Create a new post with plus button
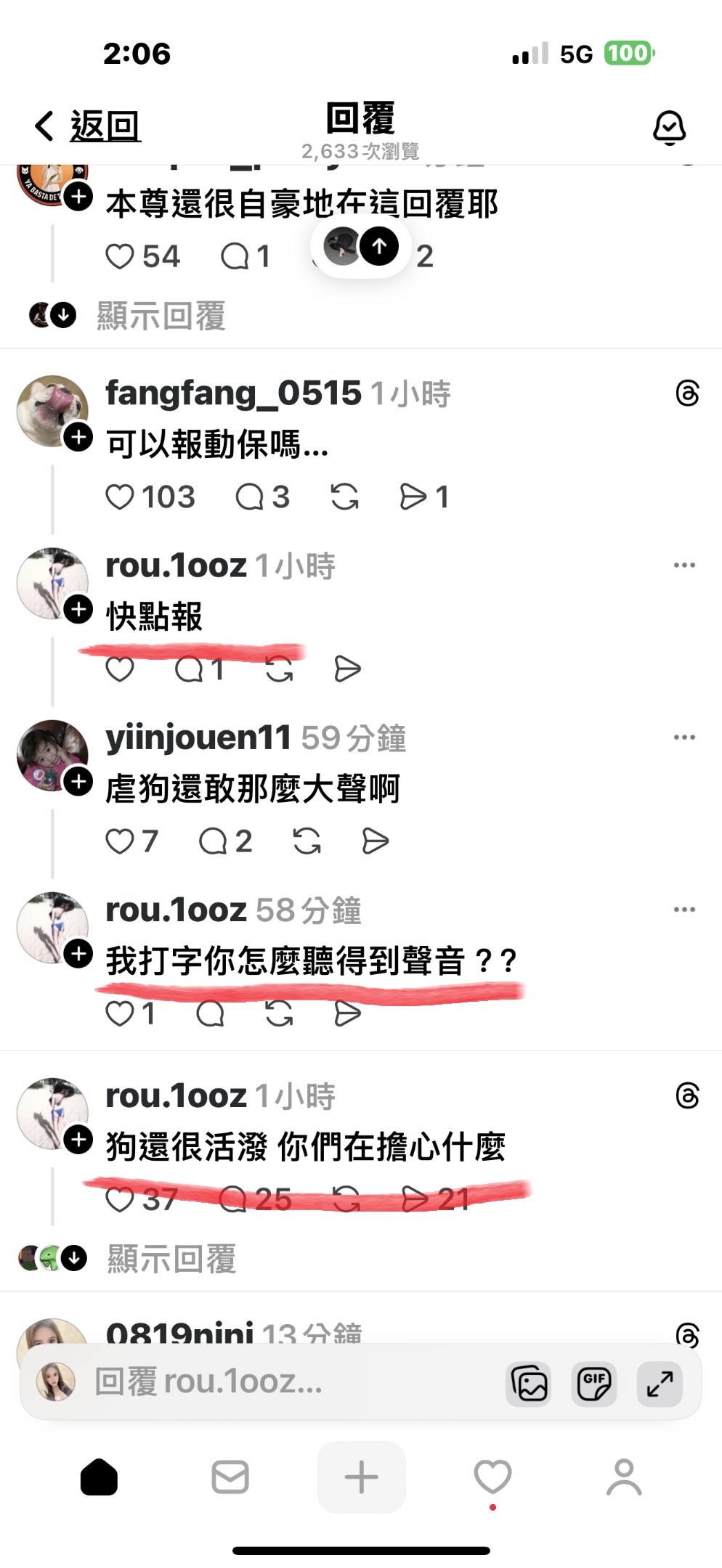This screenshot has width=722, height=1568. pyautogui.click(x=361, y=1477)
